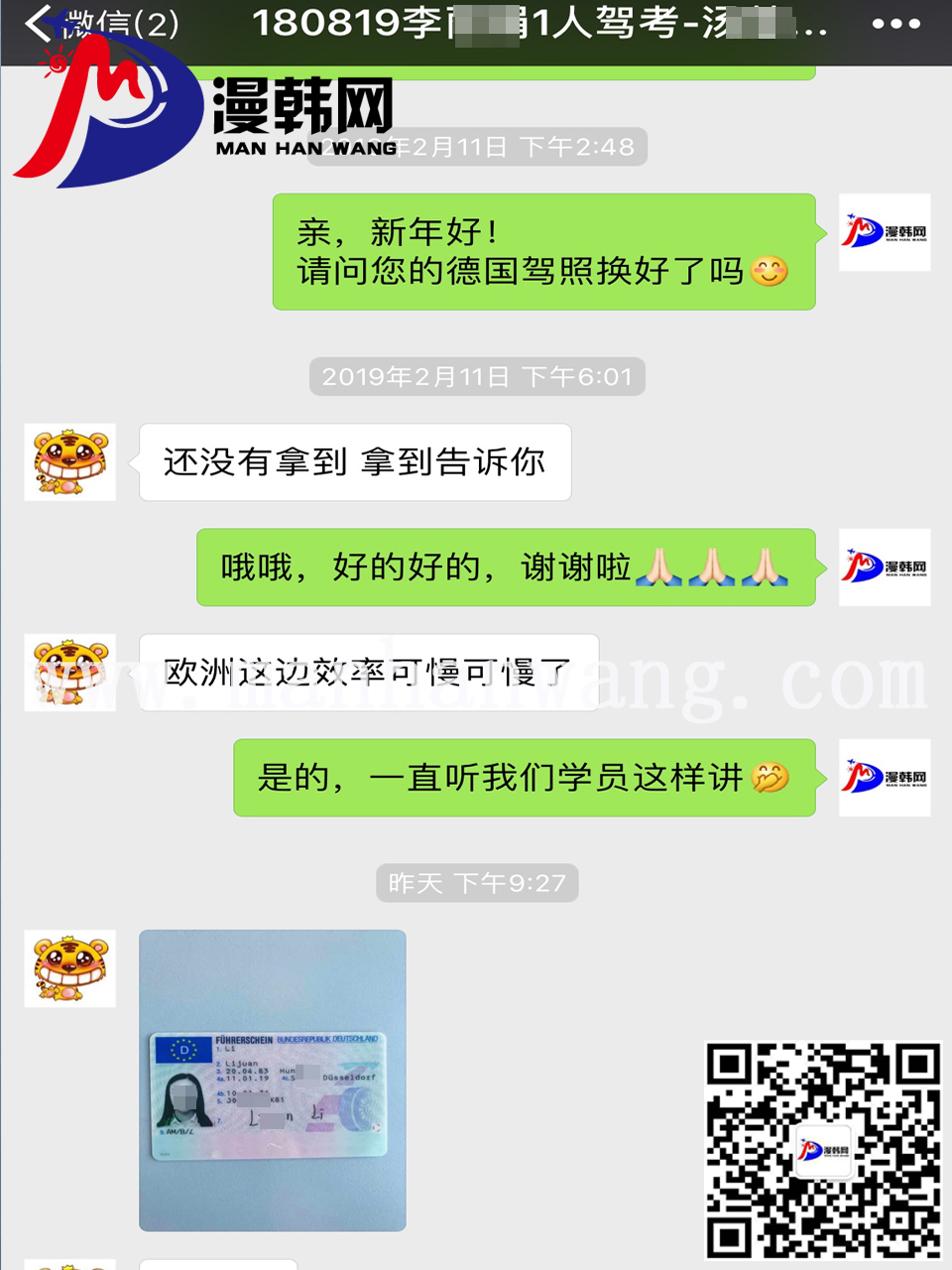Open the chat's three-dot overflow menu
This screenshot has height=1270, width=952.
(895, 24)
